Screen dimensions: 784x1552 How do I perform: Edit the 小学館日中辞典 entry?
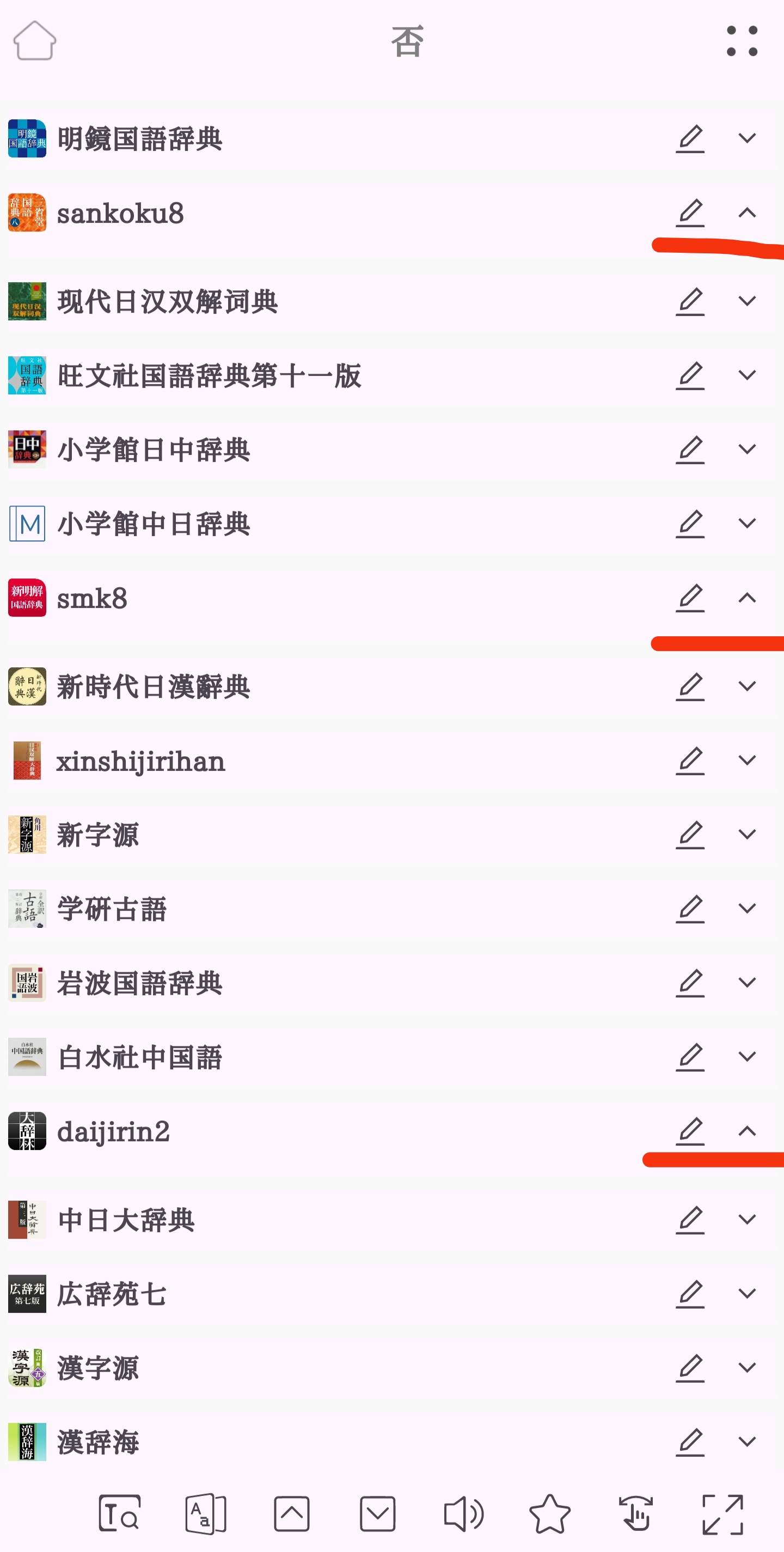pyautogui.click(x=690, y=449)
